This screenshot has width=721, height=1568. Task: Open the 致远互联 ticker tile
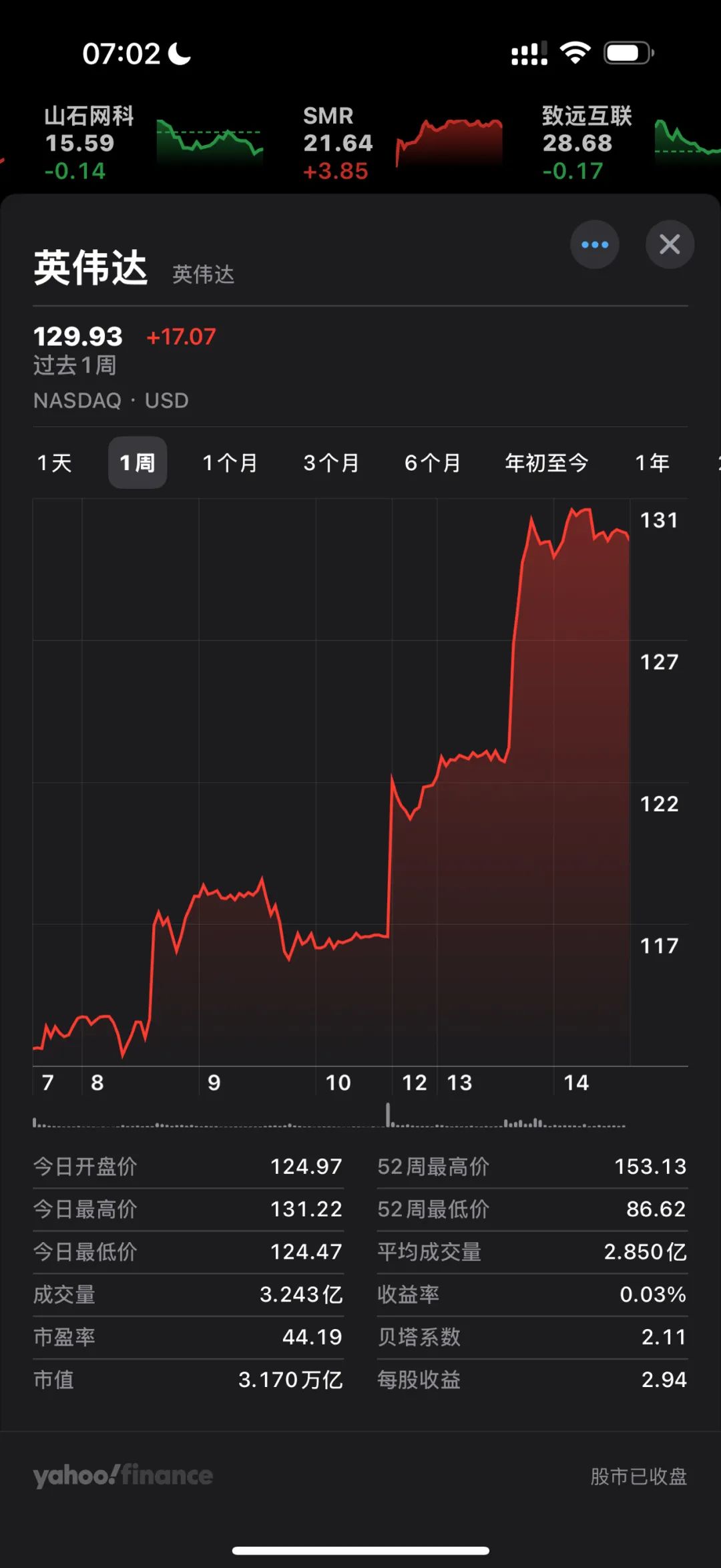(630, 143)
